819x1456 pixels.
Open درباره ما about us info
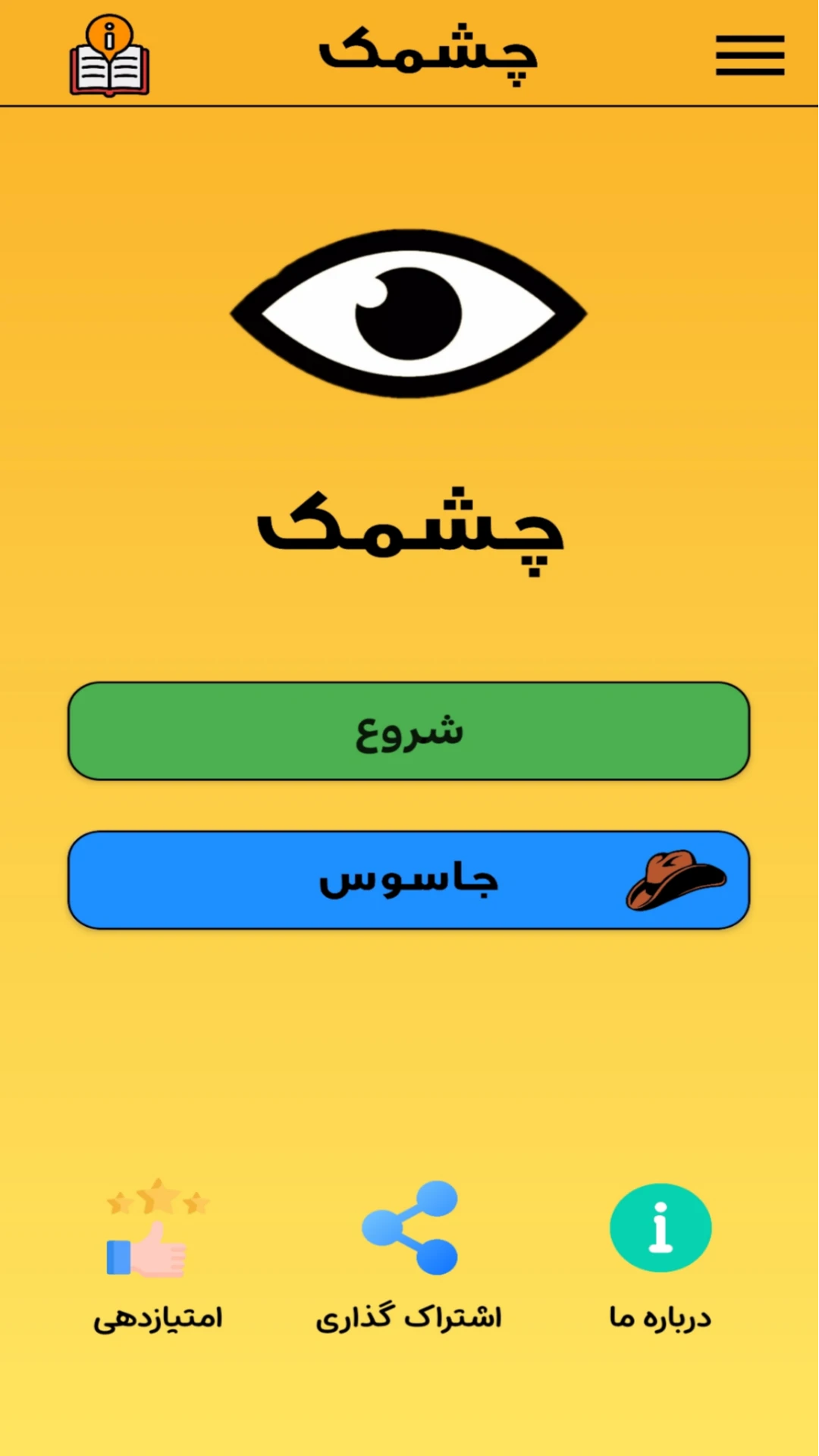[x=661, y=1251]
